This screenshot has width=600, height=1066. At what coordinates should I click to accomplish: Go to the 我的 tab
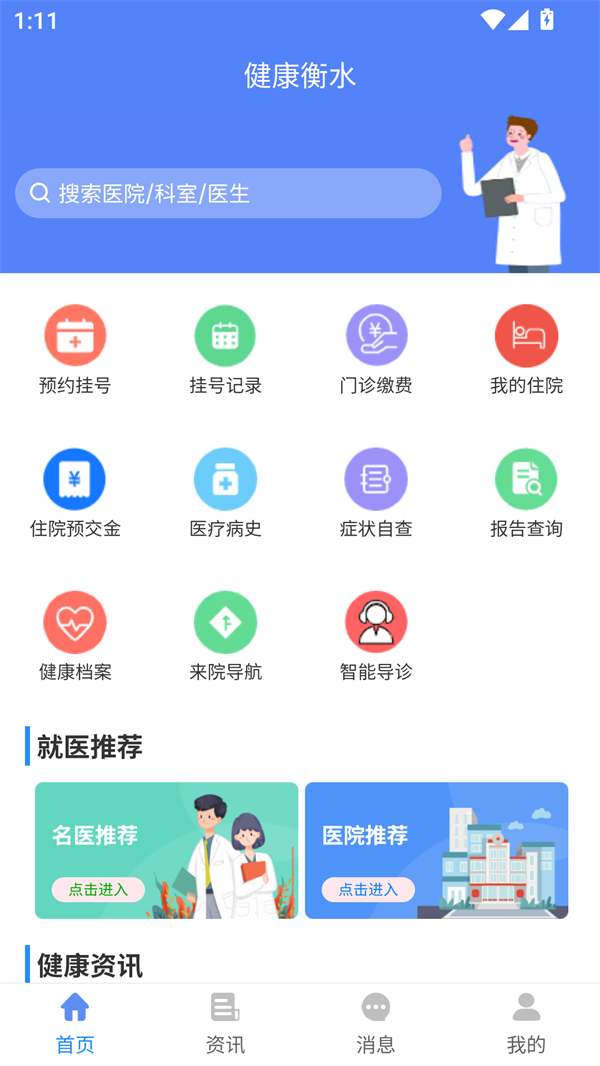526,1023
